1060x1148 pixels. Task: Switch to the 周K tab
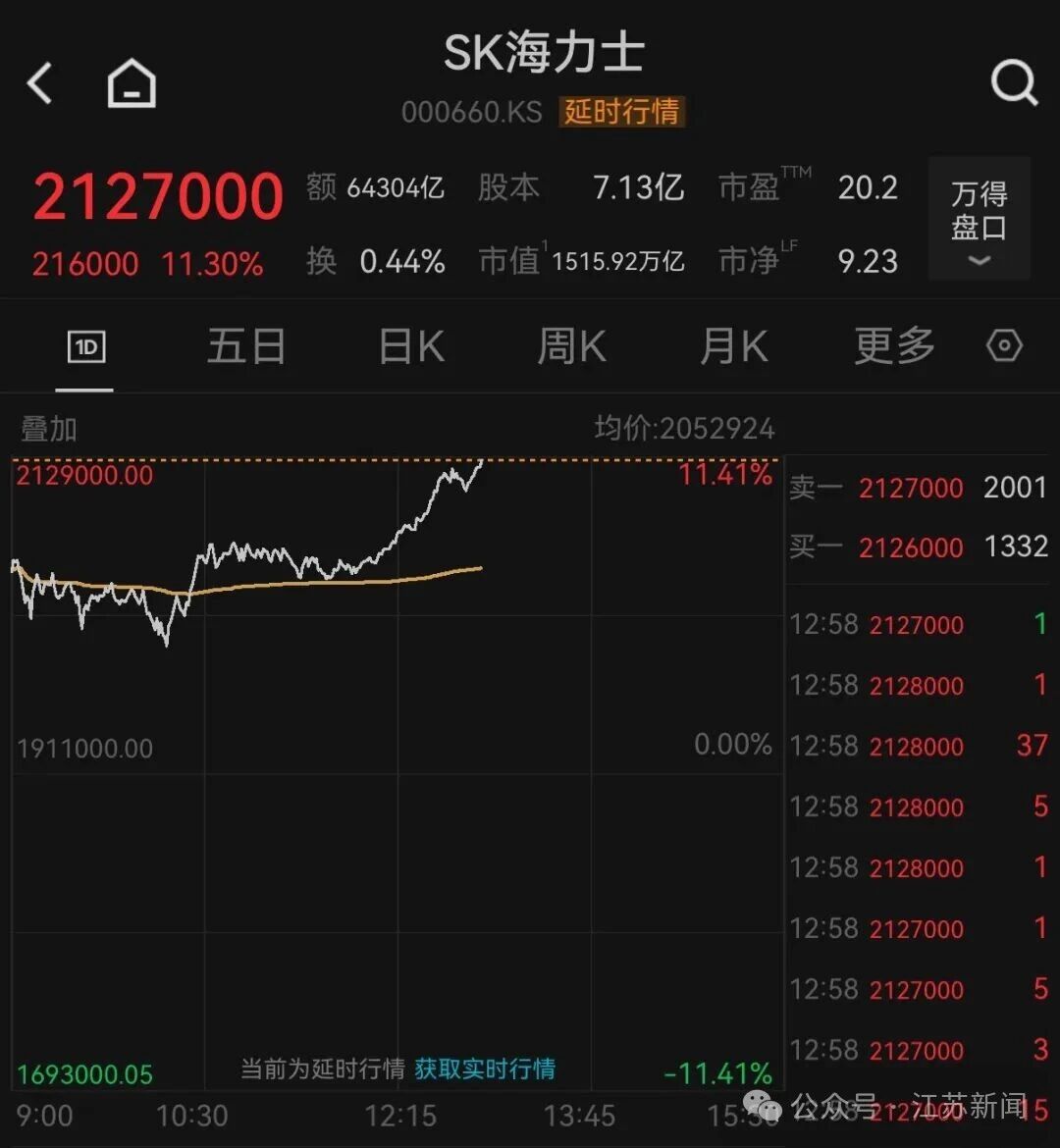[x=572, y=346]
